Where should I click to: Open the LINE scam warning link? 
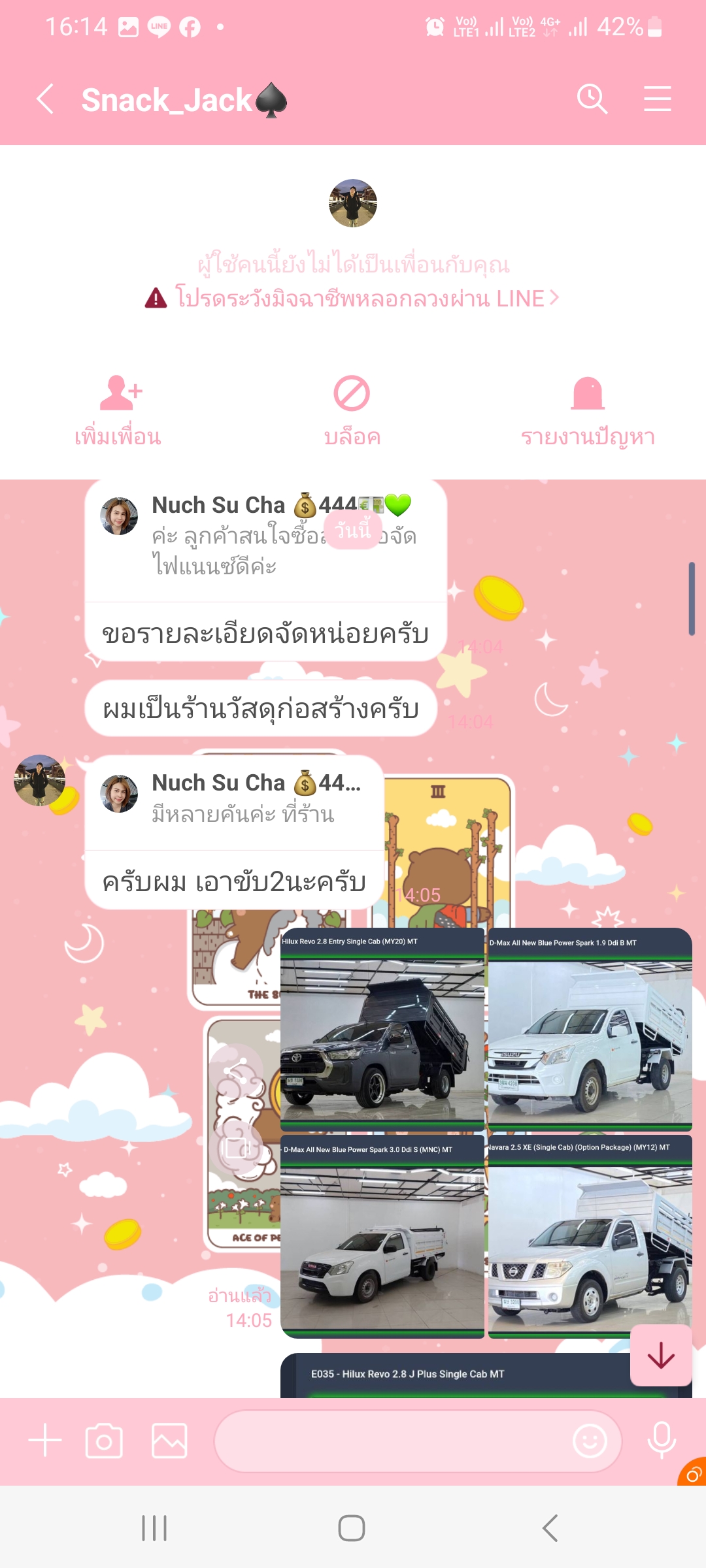pos(353,299)
